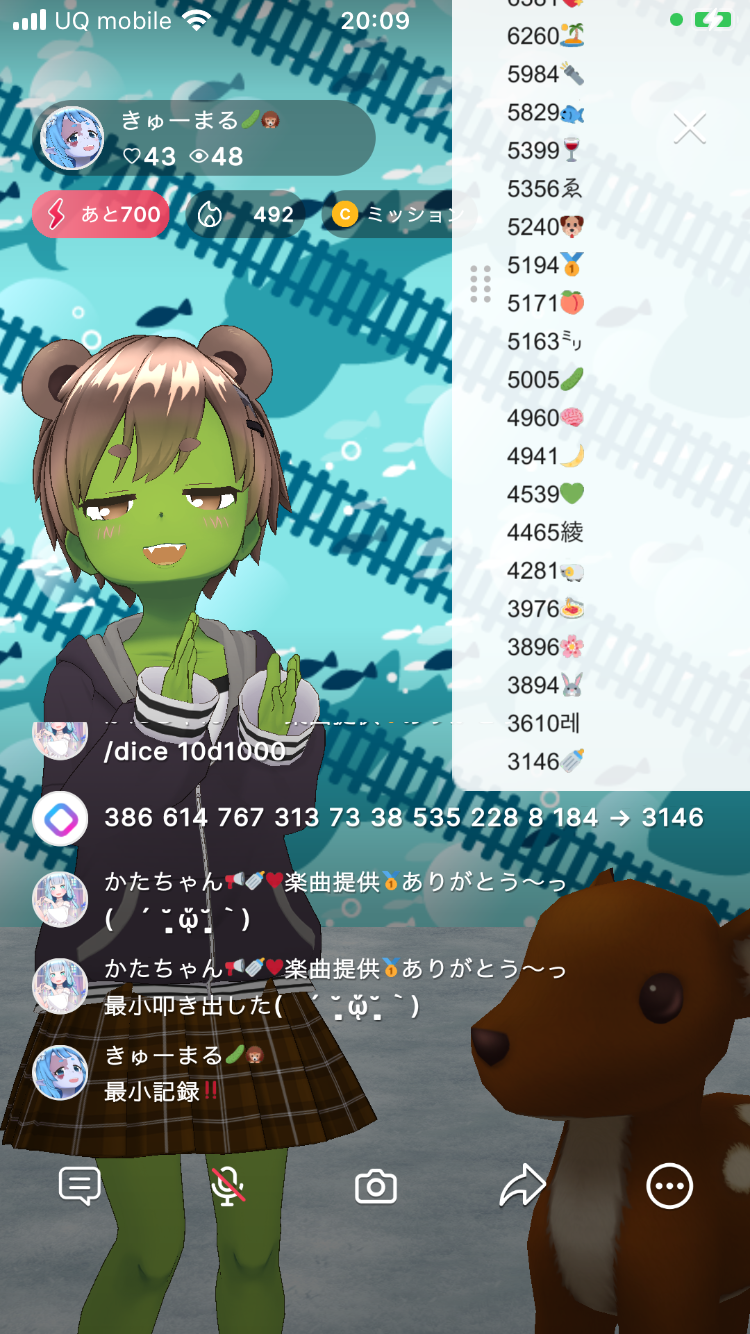Open the ミッション chip
This screenshot has width=750, height=1334.
[395, 214]
